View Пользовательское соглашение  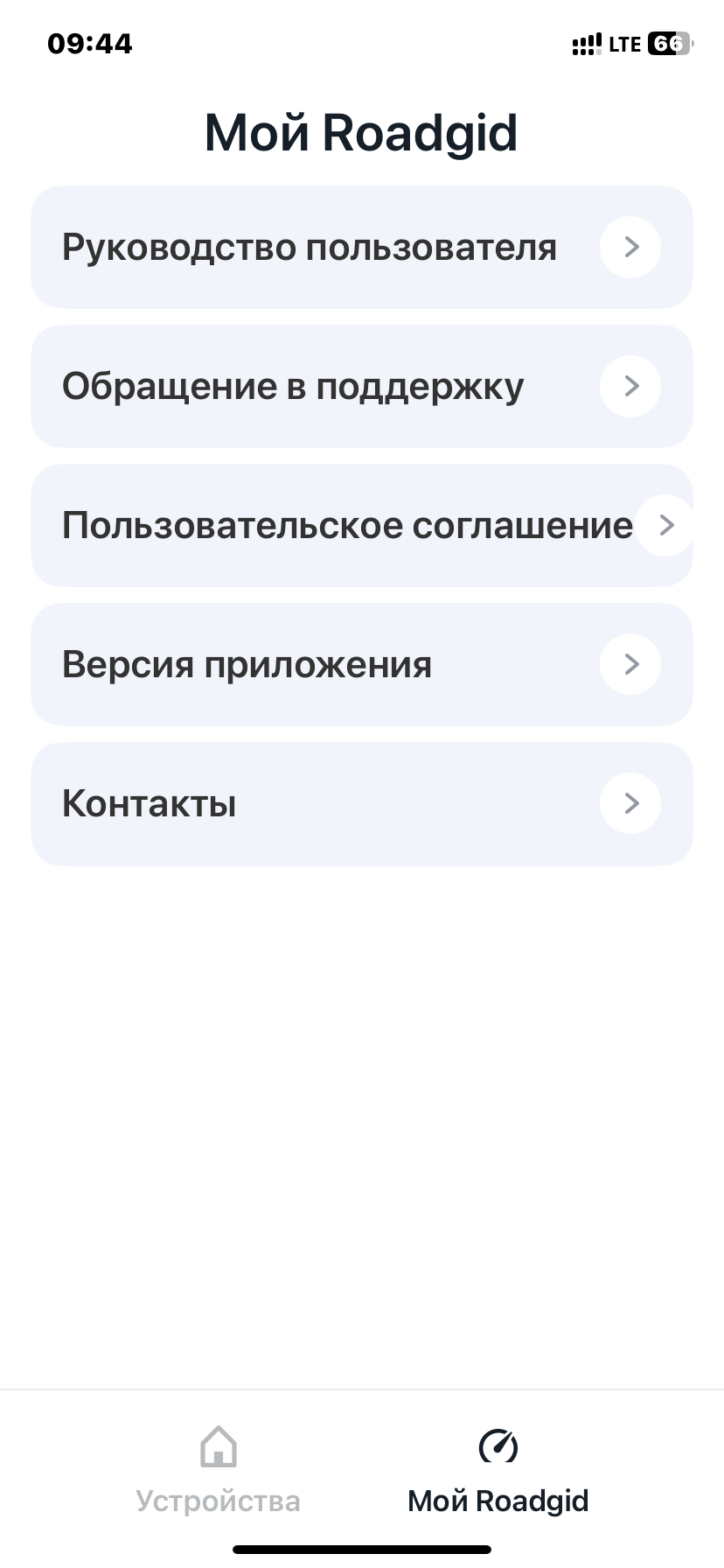click(x=361, y=525)
